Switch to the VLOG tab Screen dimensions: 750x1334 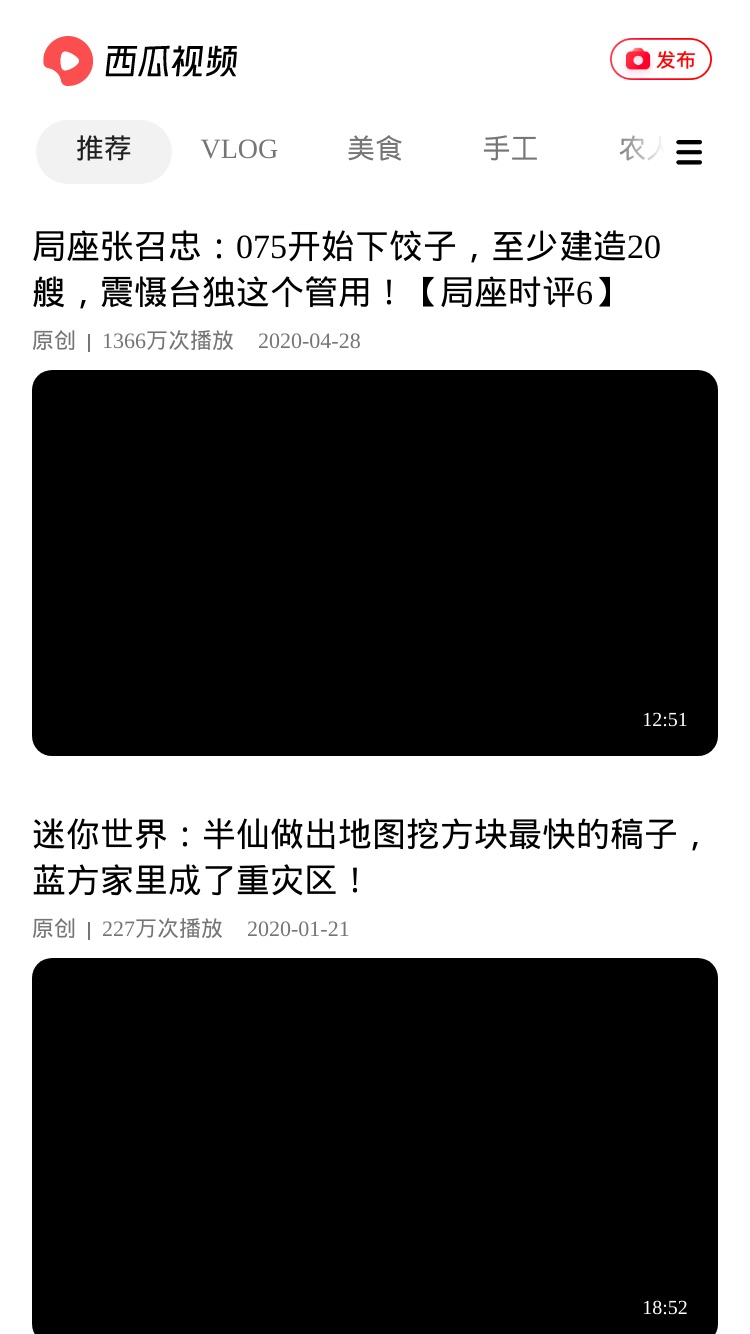[x=239, y=149]
